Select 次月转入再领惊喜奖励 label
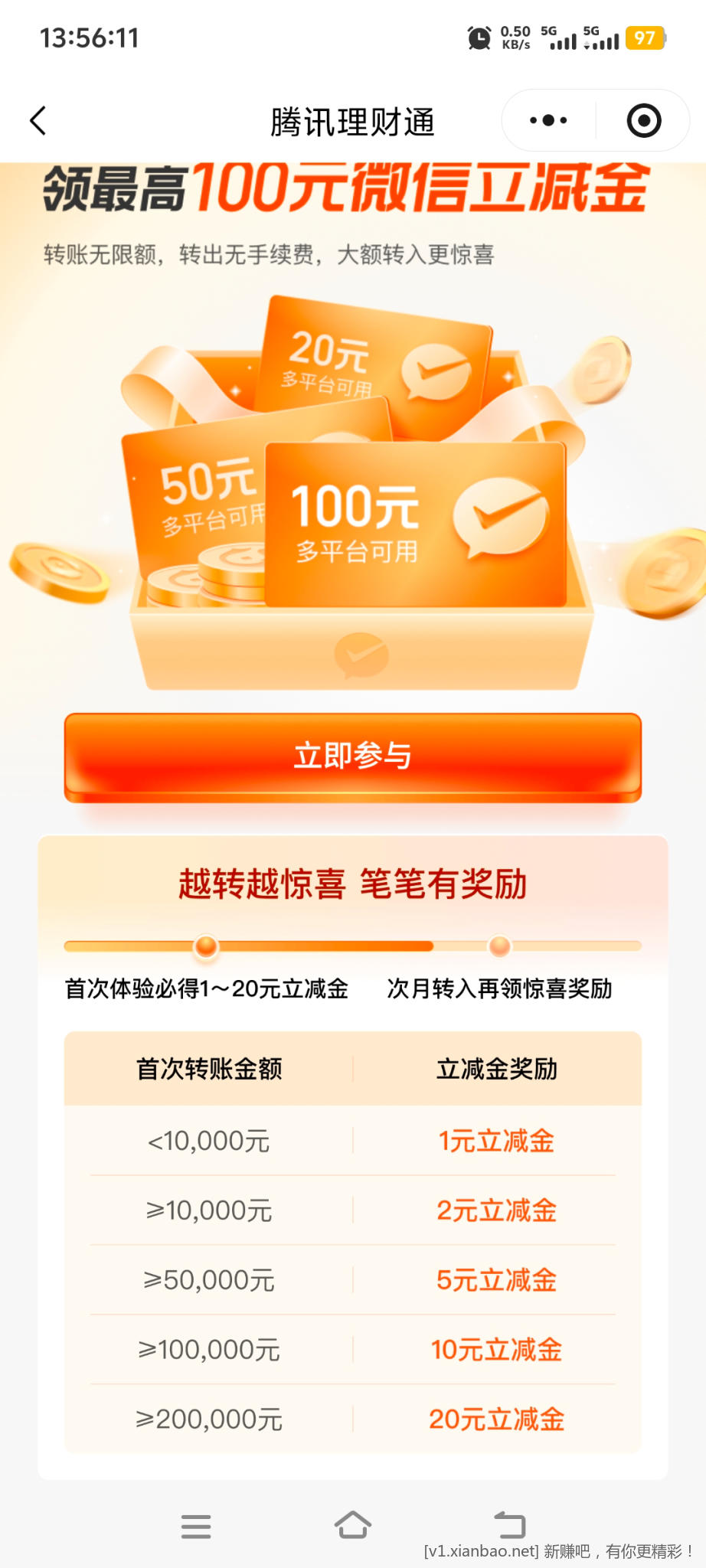The width and height of the screenshot is (706, 1568). point(498,989)
